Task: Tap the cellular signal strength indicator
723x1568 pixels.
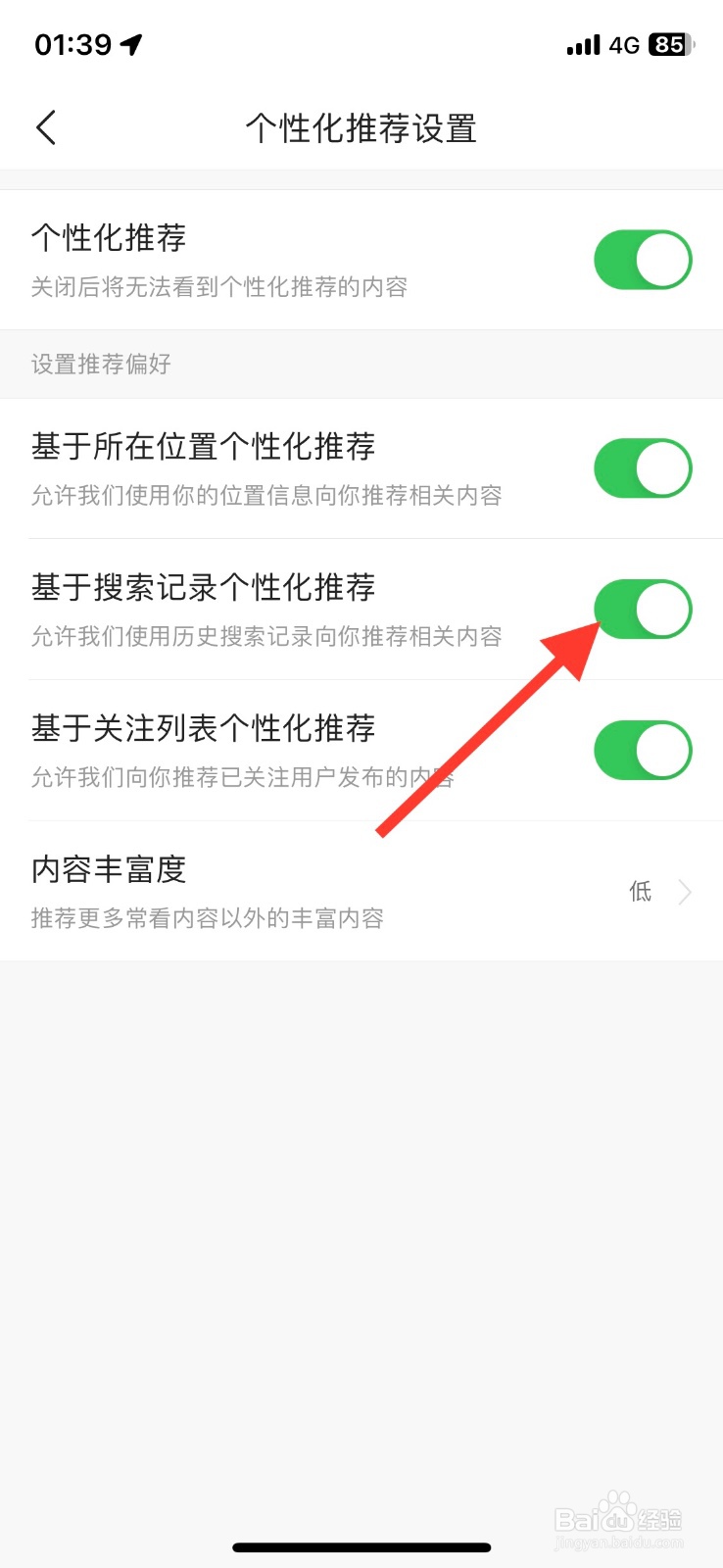Action: coord(583,44)
